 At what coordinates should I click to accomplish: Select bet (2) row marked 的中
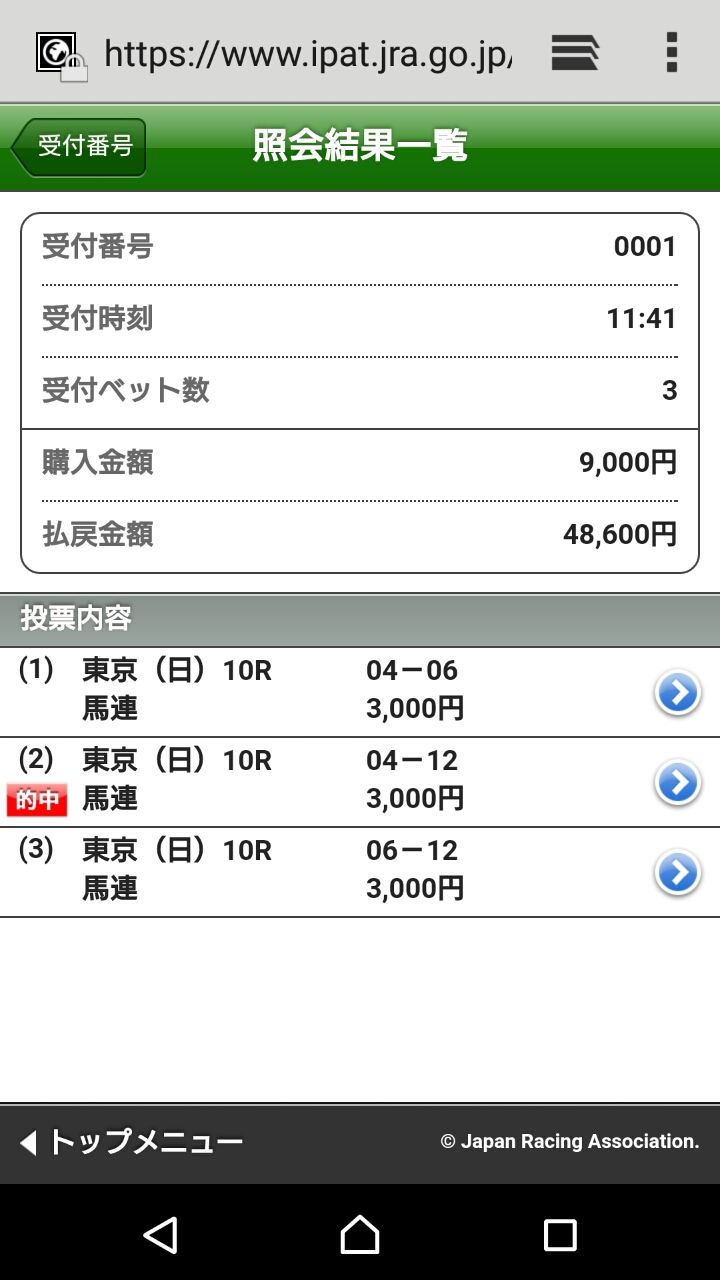pyautogui.click(x=300, y=779)
